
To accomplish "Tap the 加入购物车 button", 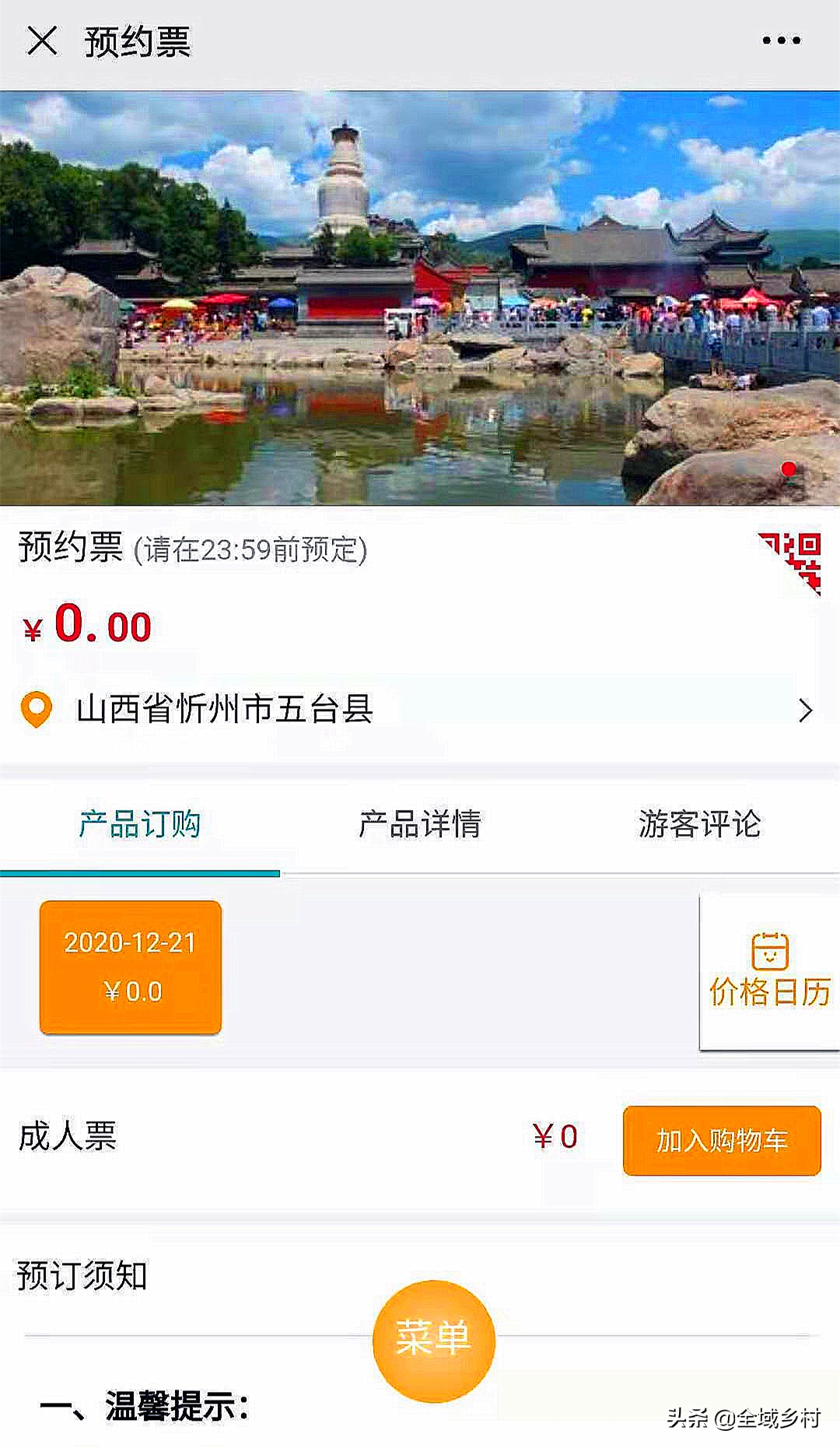I will pos(721,1141).
